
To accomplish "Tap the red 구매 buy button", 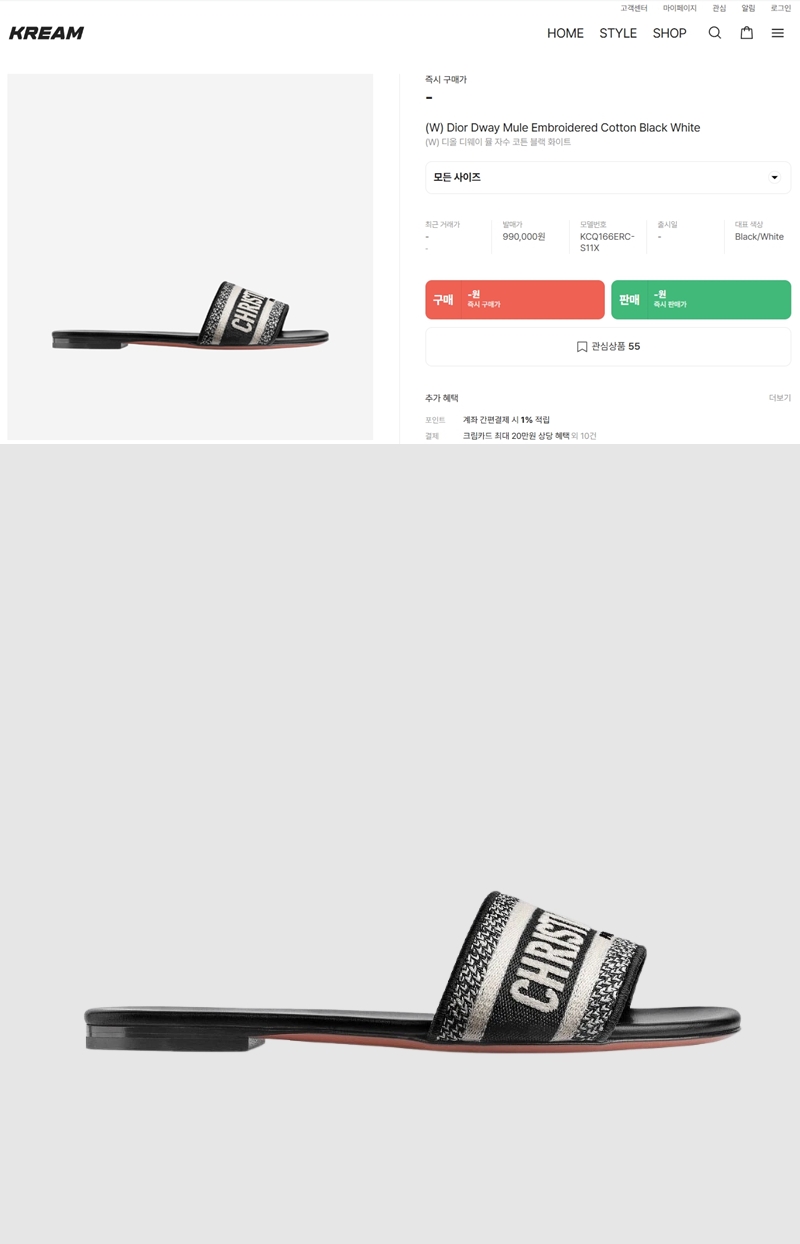I will coord(515,299).
